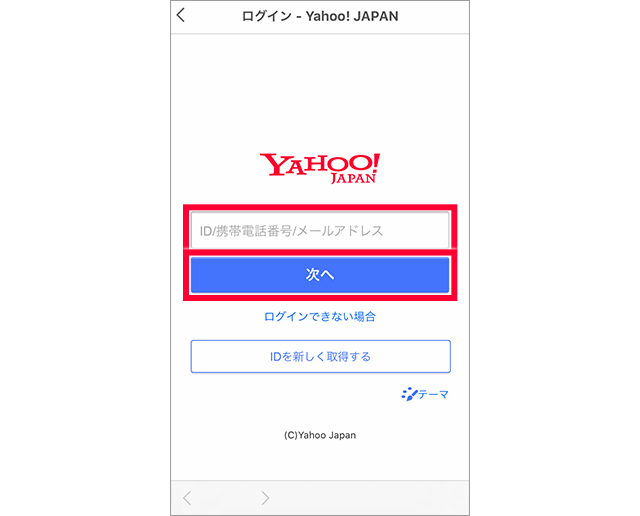The width and height of the screenshot is (640, 516).
Task: Open the テーマ link
Action: 426,395
